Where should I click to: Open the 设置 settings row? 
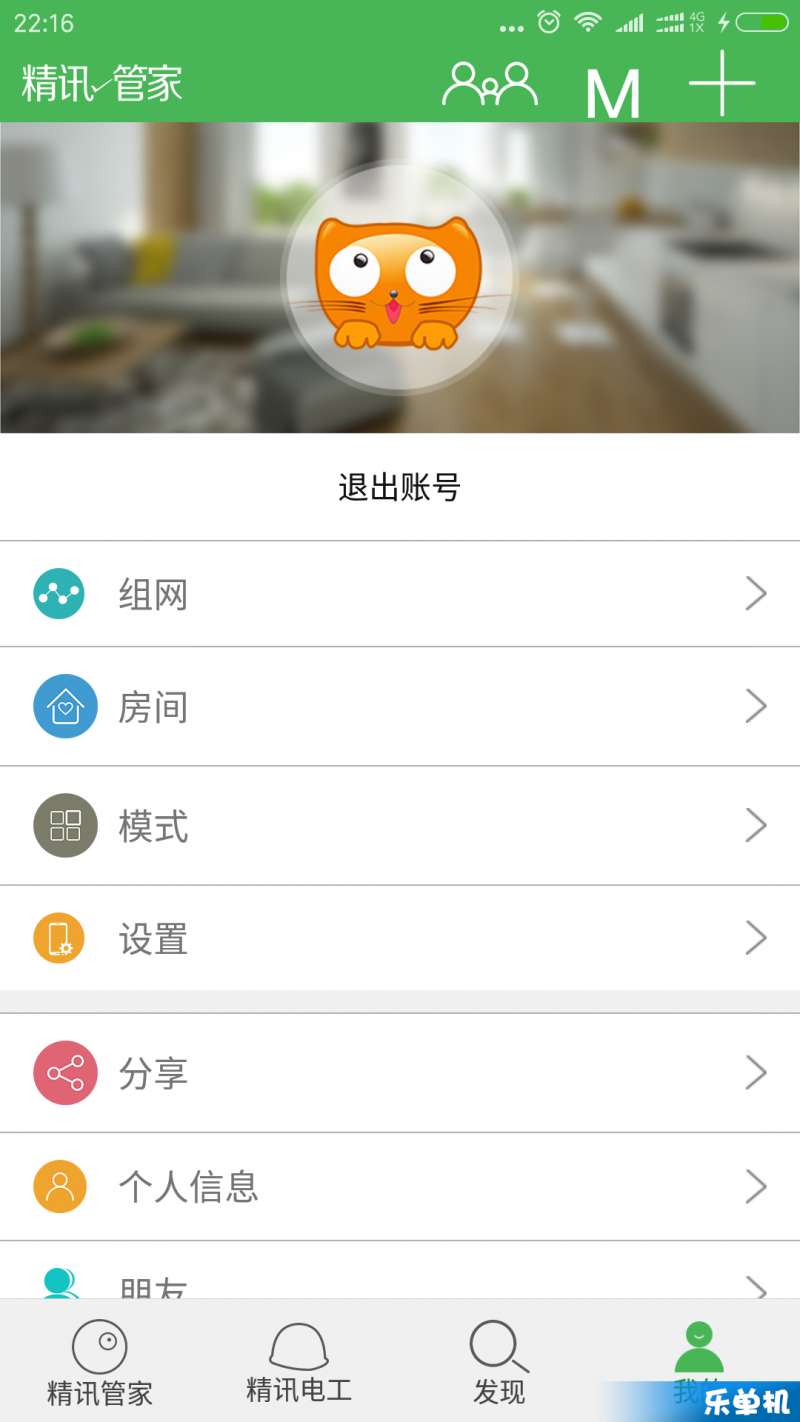point(400,939)
